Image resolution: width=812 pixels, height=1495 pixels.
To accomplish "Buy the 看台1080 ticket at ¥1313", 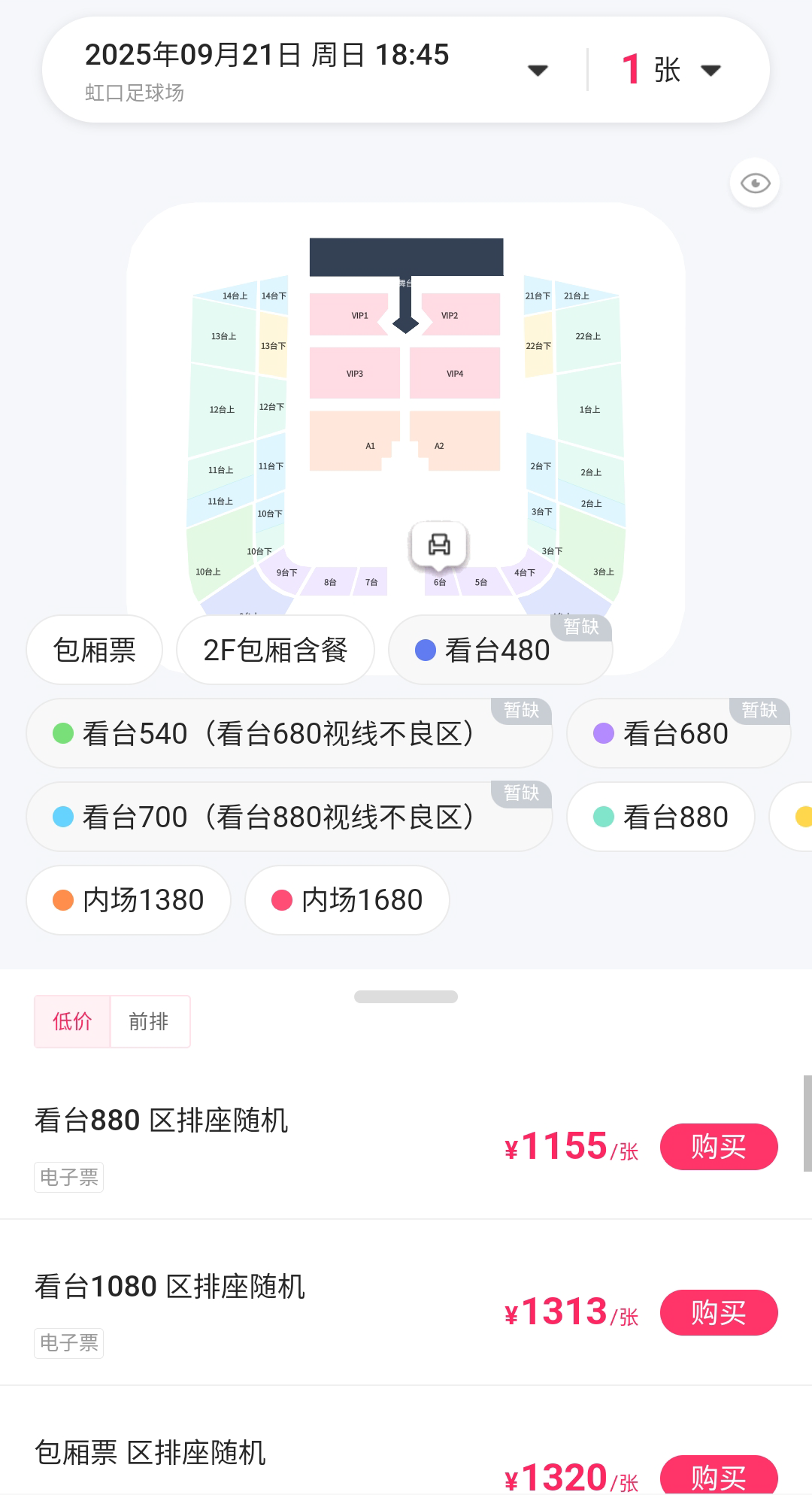I will (718, 1313).
